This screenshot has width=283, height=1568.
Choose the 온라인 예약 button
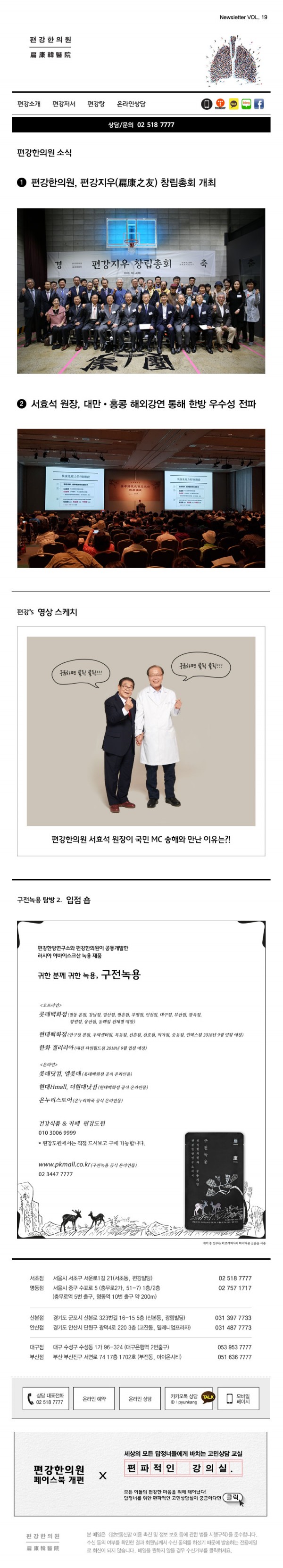pos(94,1399)
